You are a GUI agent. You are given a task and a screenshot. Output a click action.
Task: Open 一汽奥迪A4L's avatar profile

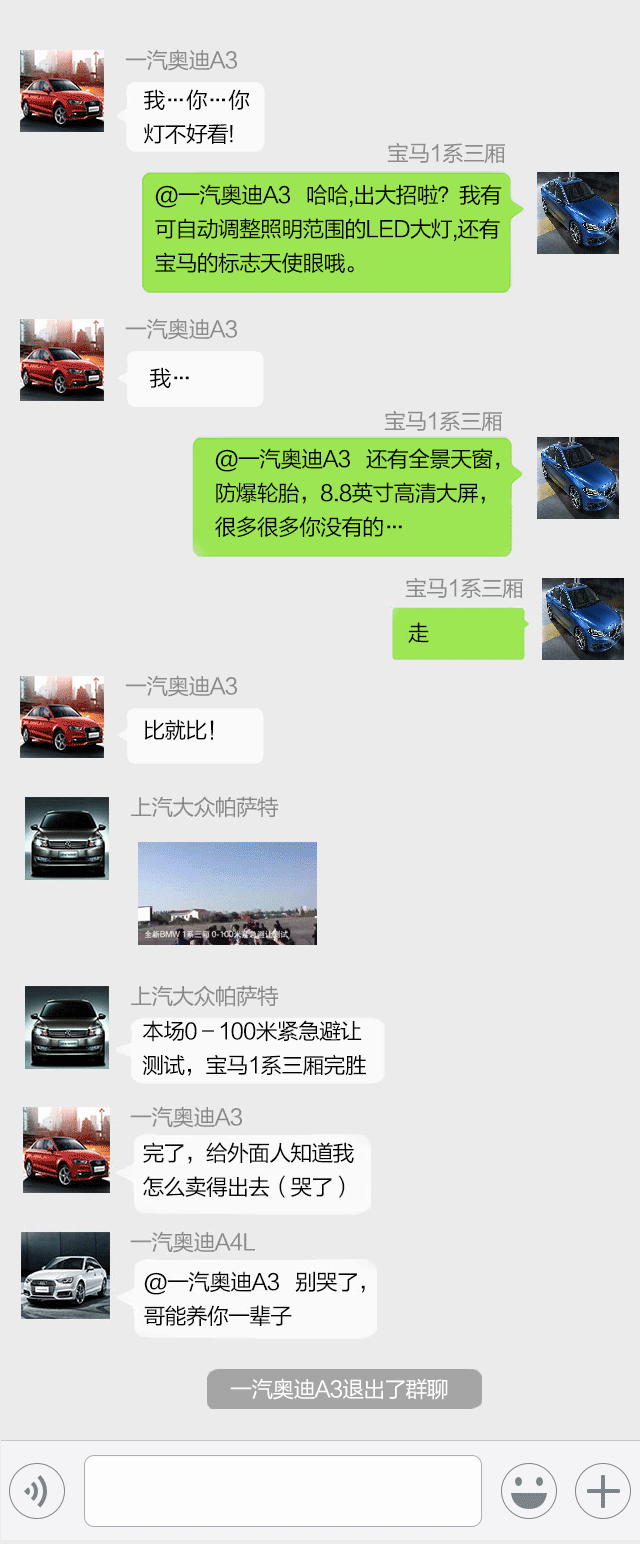pyautogui.click(x=66, y=1275)
